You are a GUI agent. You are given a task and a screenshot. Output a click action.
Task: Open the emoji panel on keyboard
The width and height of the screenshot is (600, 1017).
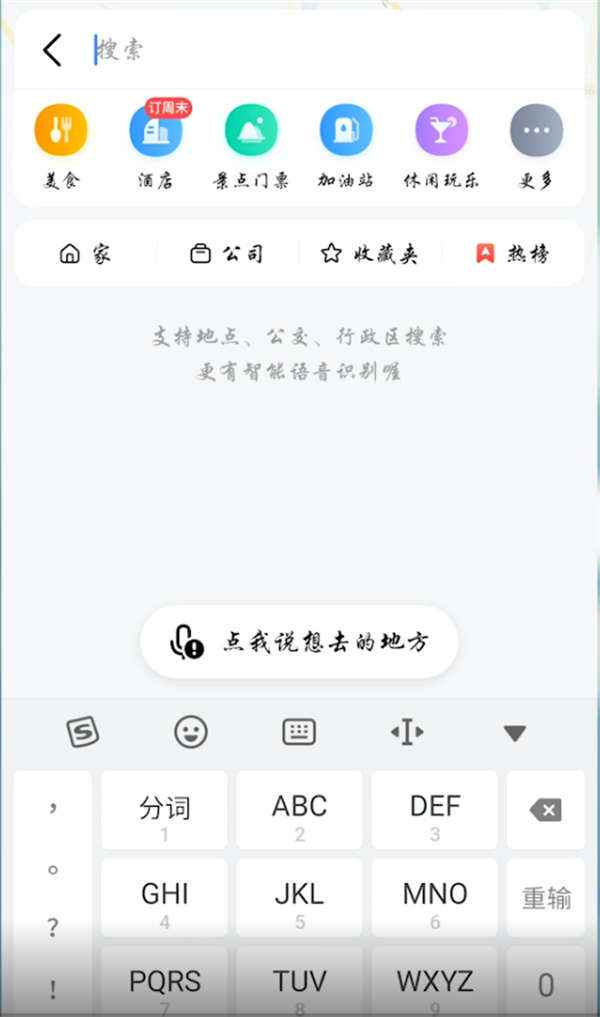[x=191, y=733]
